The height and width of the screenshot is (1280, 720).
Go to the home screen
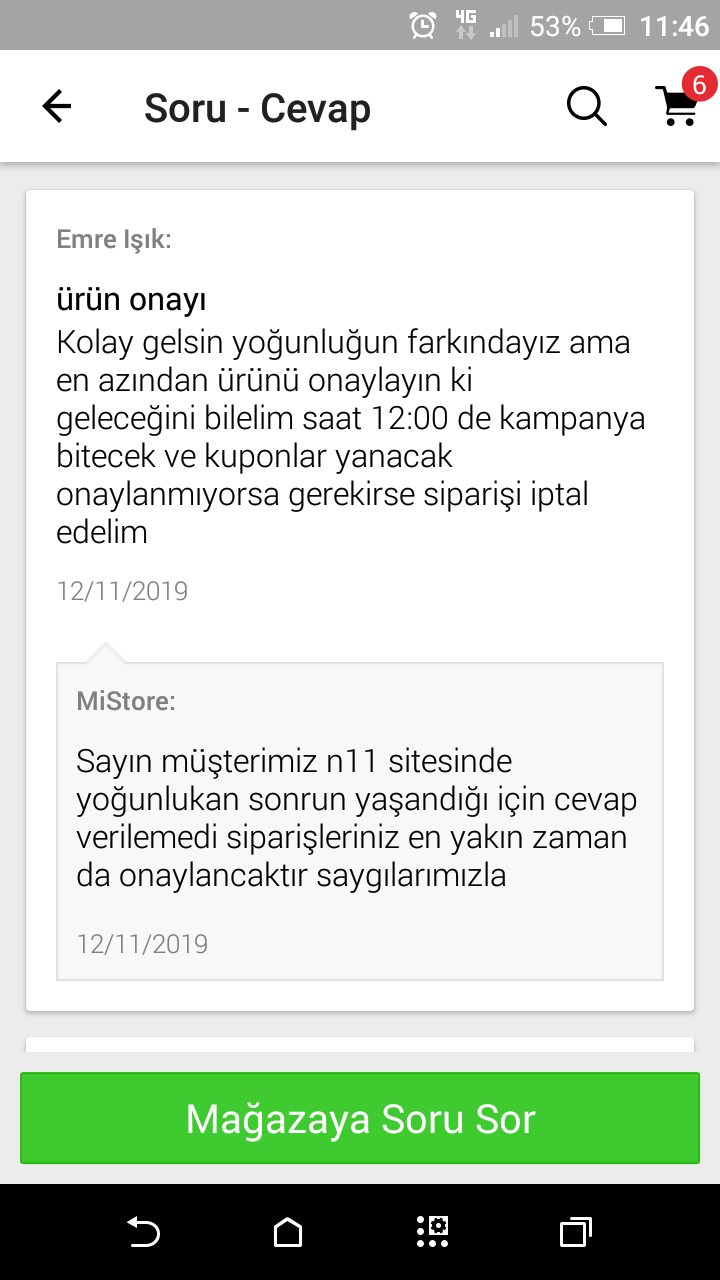pyautogui.click(x=288, y=1232)
